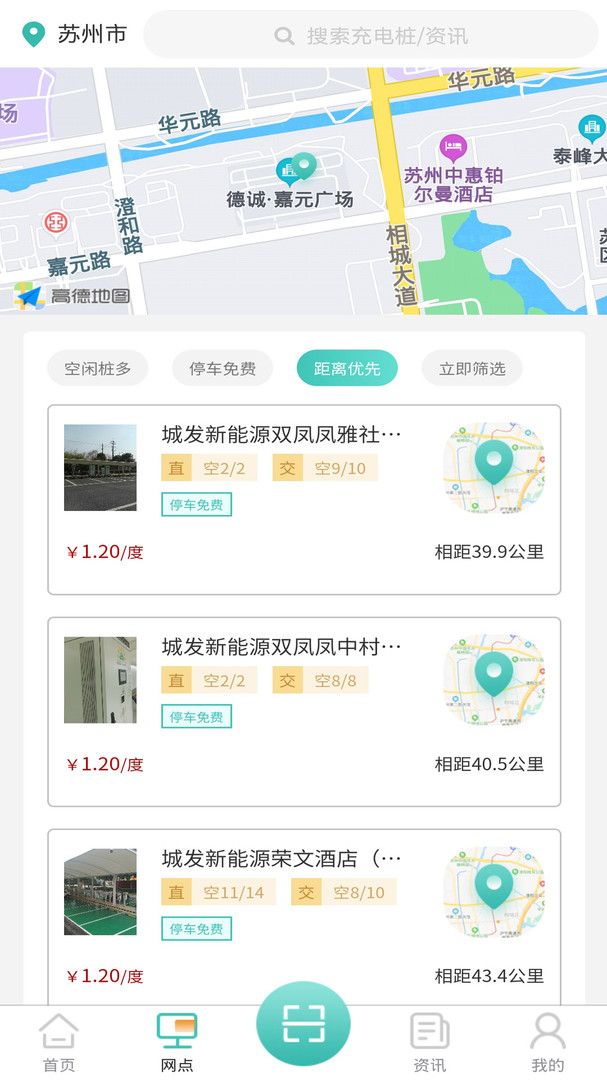Open the 城发新能源荣文酒店 station card

[304, 917]
